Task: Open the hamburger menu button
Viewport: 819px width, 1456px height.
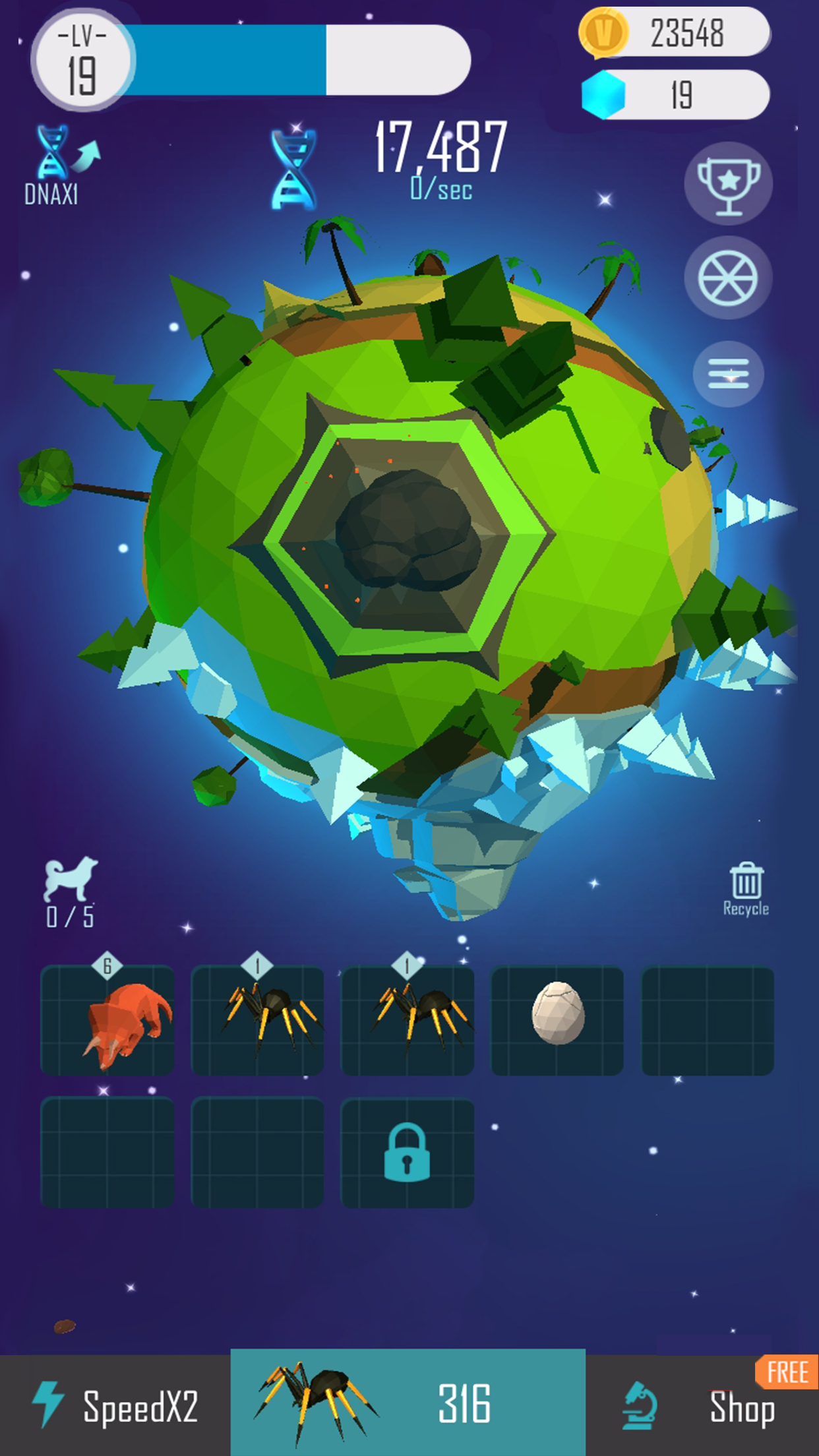Action: pos(728,374)
